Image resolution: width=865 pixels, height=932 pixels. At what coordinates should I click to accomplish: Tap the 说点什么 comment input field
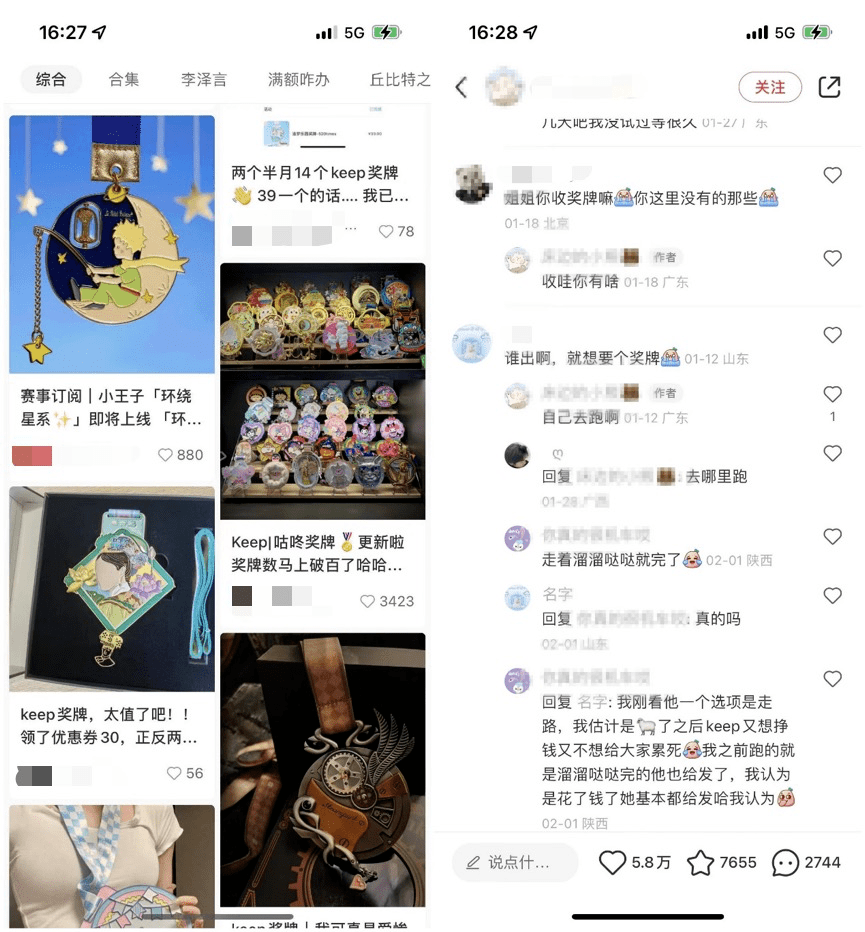coord(516,862)
